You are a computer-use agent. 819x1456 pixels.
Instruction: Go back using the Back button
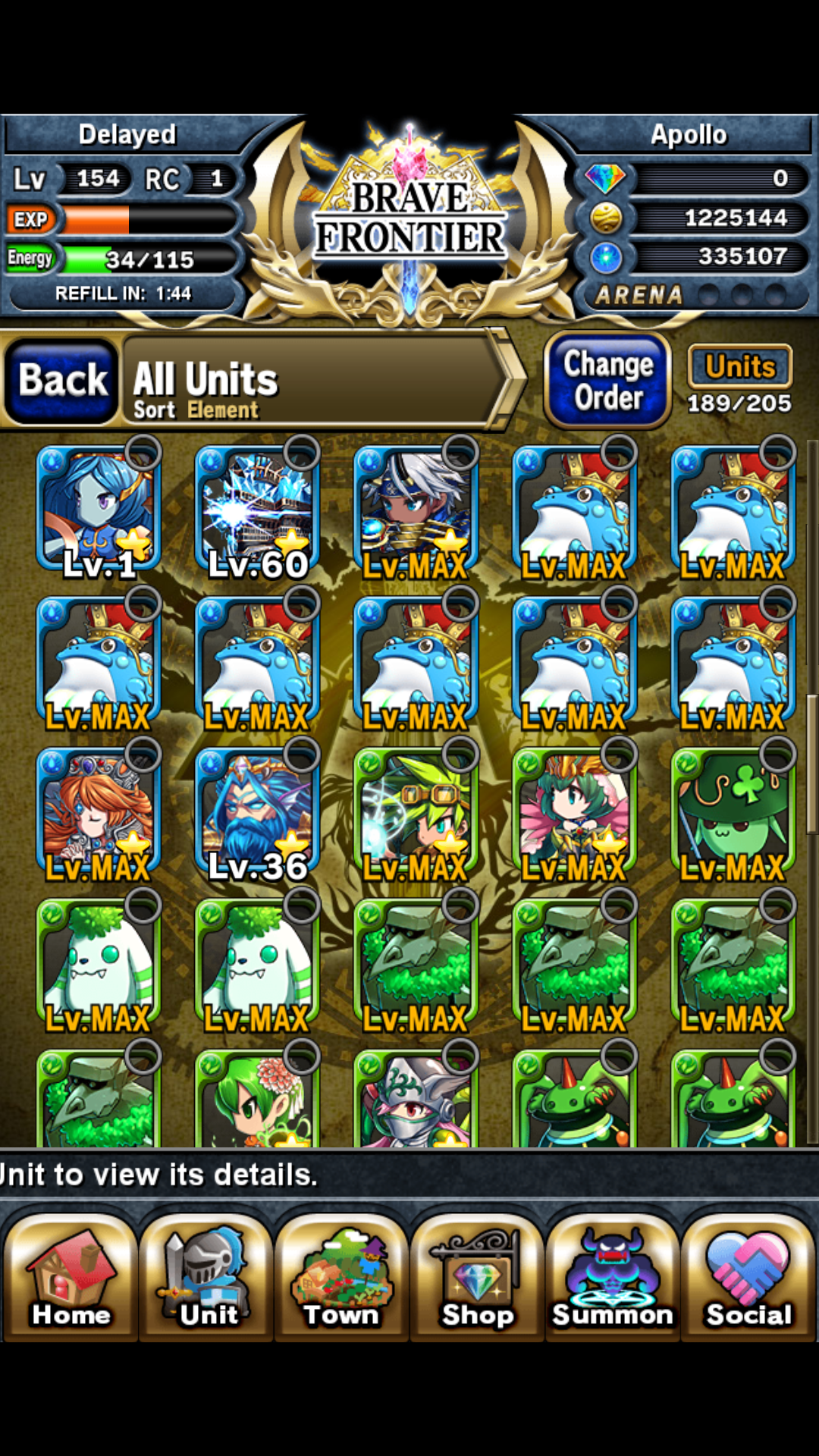point(61,380)
